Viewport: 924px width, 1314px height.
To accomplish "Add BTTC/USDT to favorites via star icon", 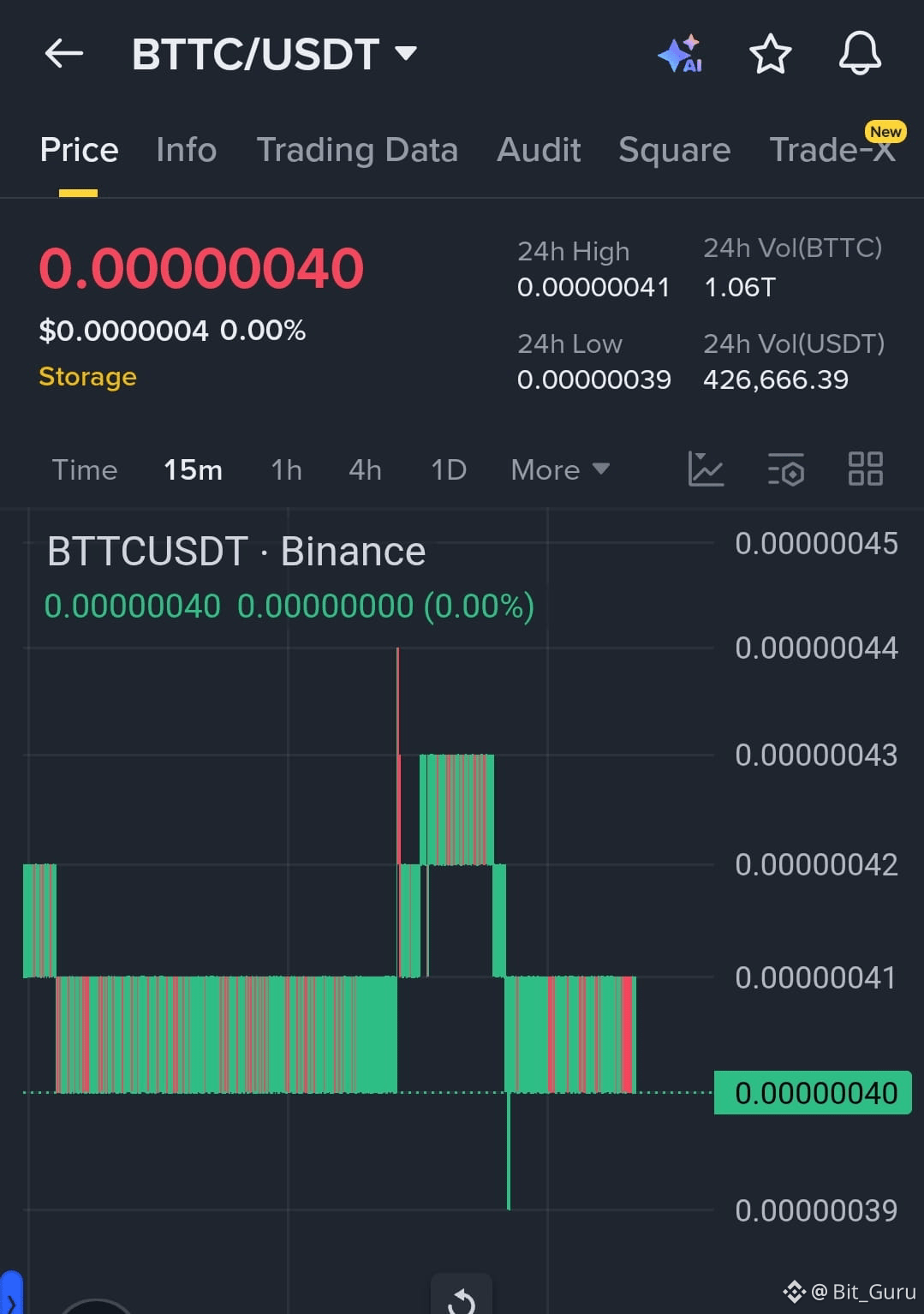I will pyautogui.click(x=770, y=54).
